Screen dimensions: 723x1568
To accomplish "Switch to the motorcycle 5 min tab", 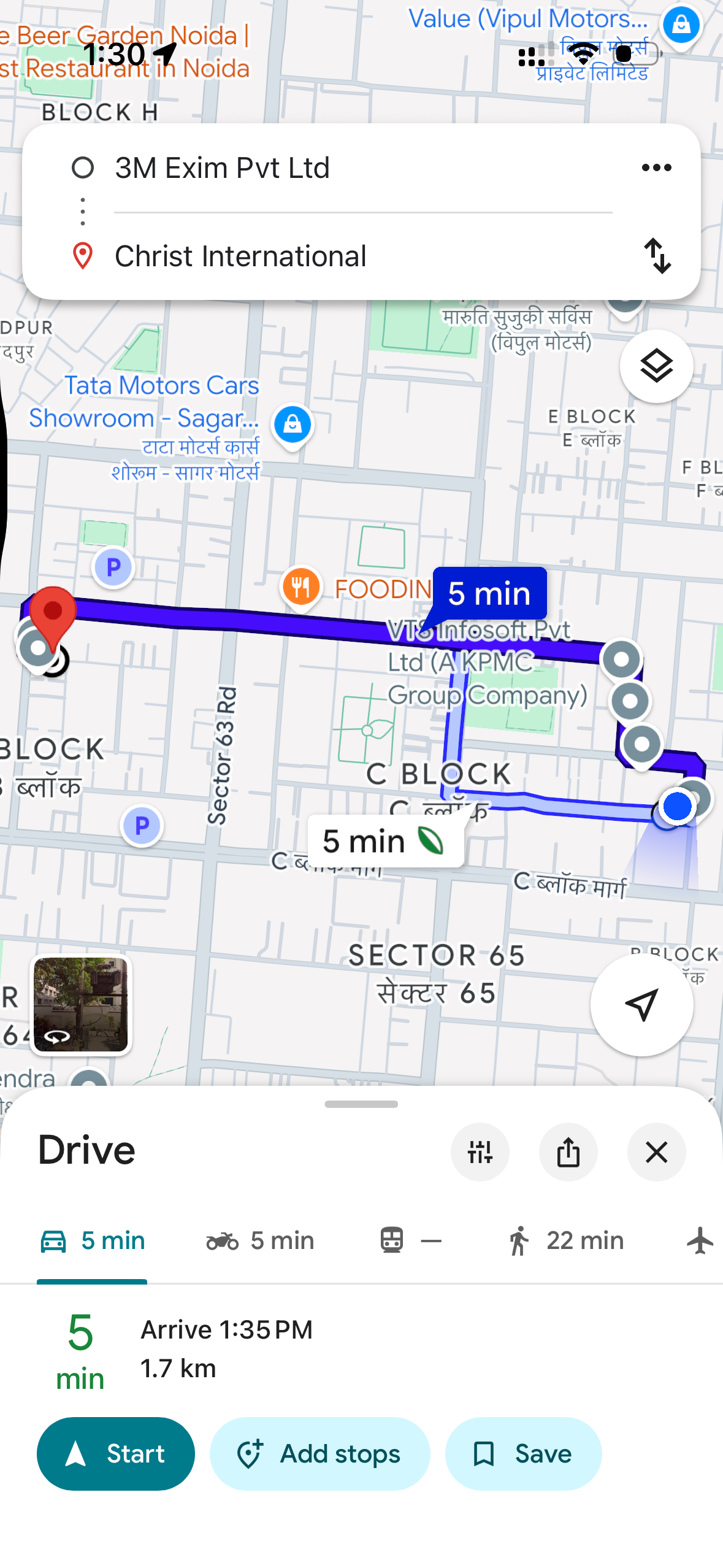I will [260, 1240].
